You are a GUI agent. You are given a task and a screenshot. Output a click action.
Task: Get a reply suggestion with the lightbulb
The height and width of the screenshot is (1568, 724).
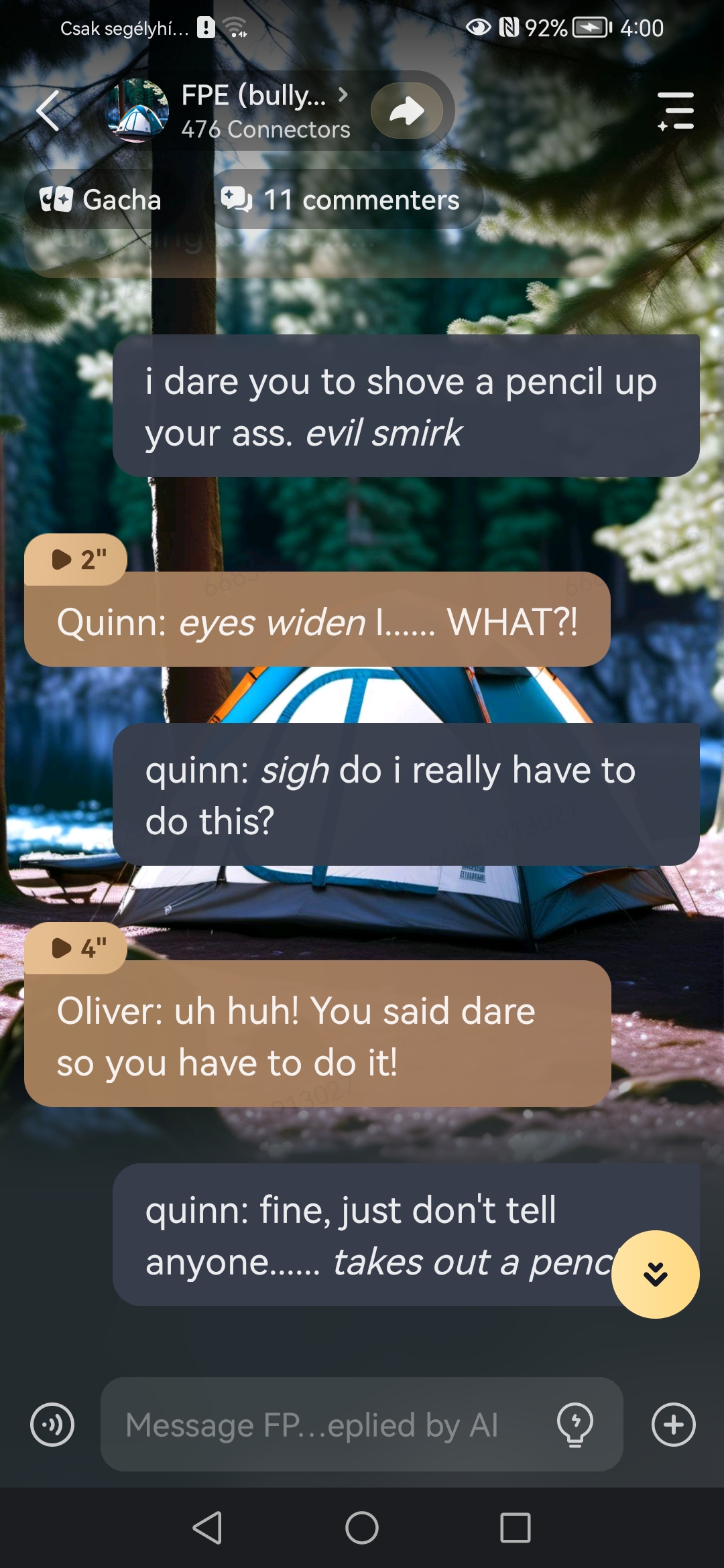click(x=575, y=1425)
